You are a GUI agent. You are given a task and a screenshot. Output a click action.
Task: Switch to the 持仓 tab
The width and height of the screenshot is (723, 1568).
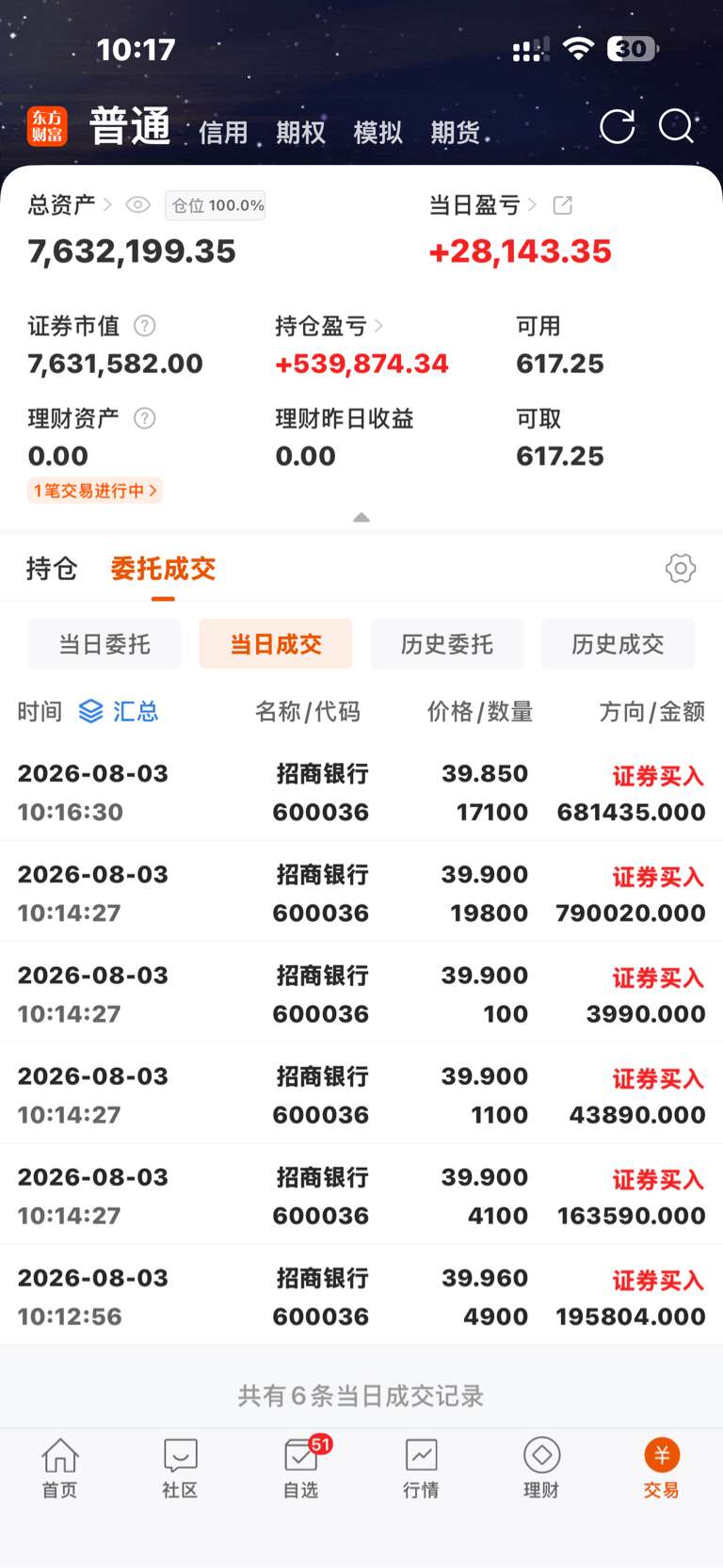click(52, 568)
